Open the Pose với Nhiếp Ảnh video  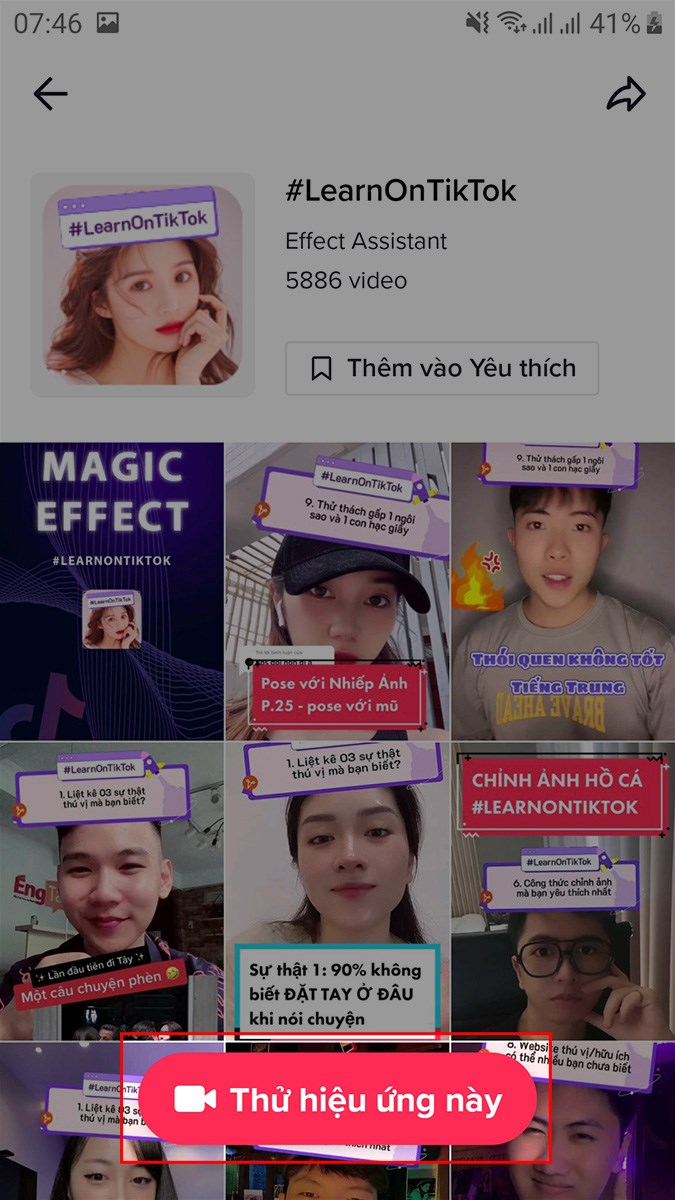coord(337,590)
